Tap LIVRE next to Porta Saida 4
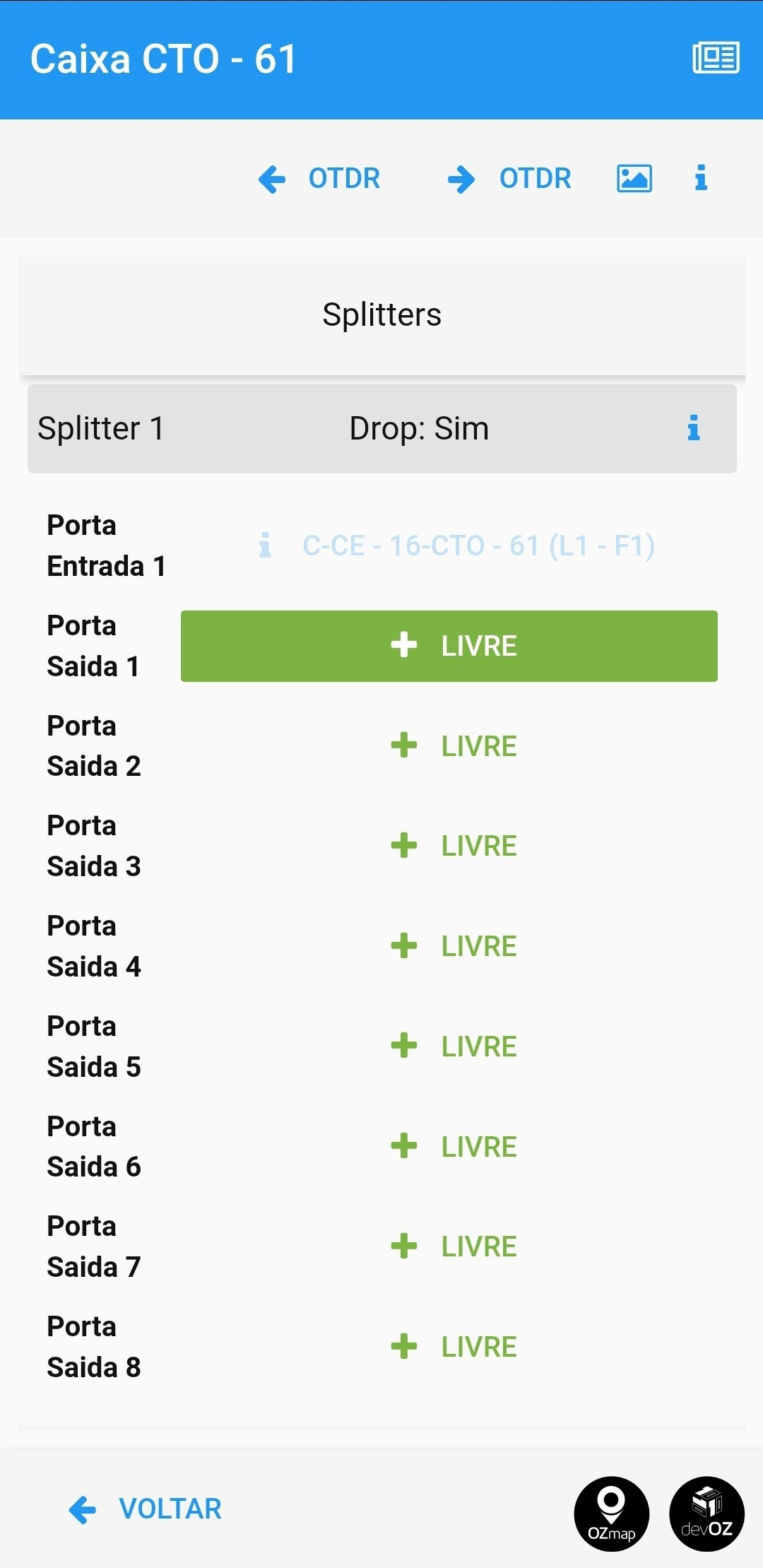Image resolution: width=763 pixels, height=1568 pixels. [x=454, y=946]
